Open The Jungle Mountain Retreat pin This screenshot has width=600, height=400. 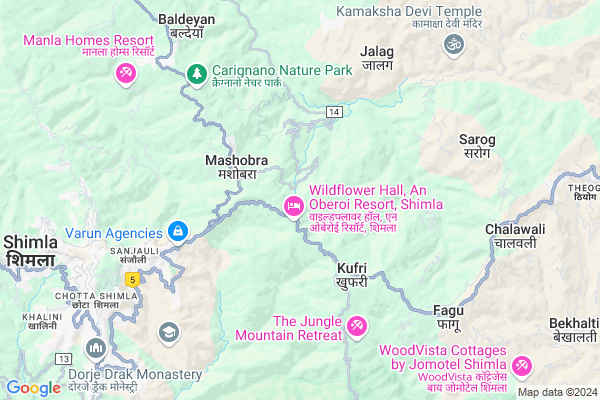[357, 326]
